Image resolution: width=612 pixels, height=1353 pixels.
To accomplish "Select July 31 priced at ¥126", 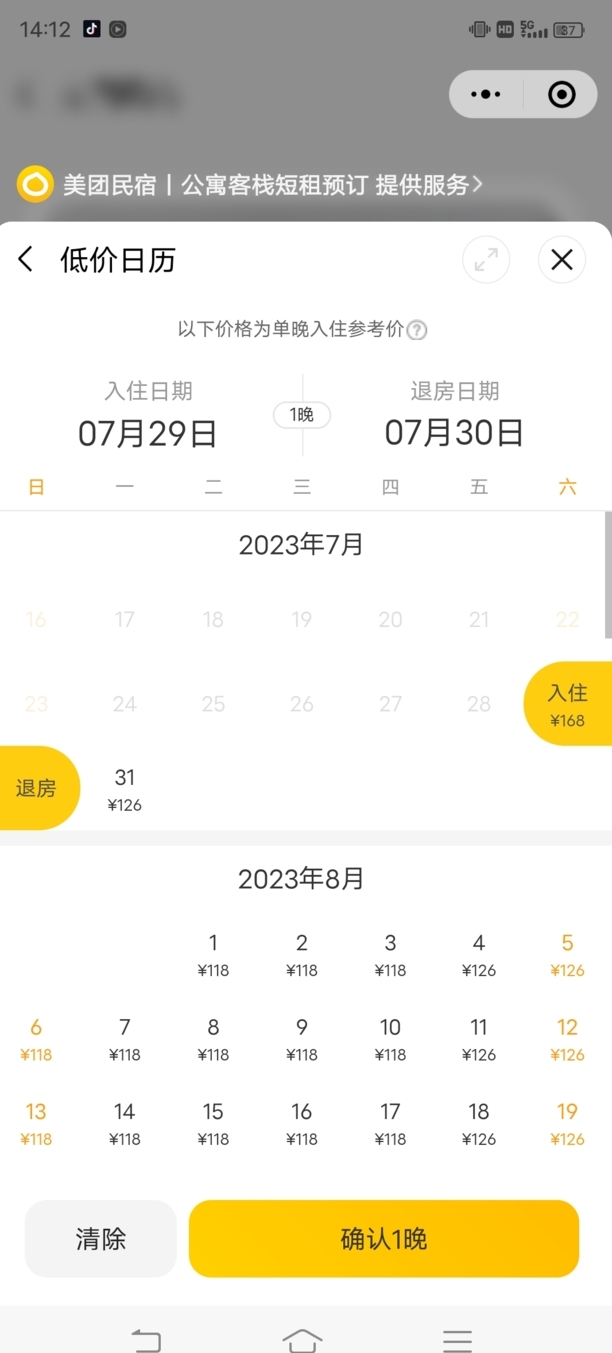I will pos(125,789).
